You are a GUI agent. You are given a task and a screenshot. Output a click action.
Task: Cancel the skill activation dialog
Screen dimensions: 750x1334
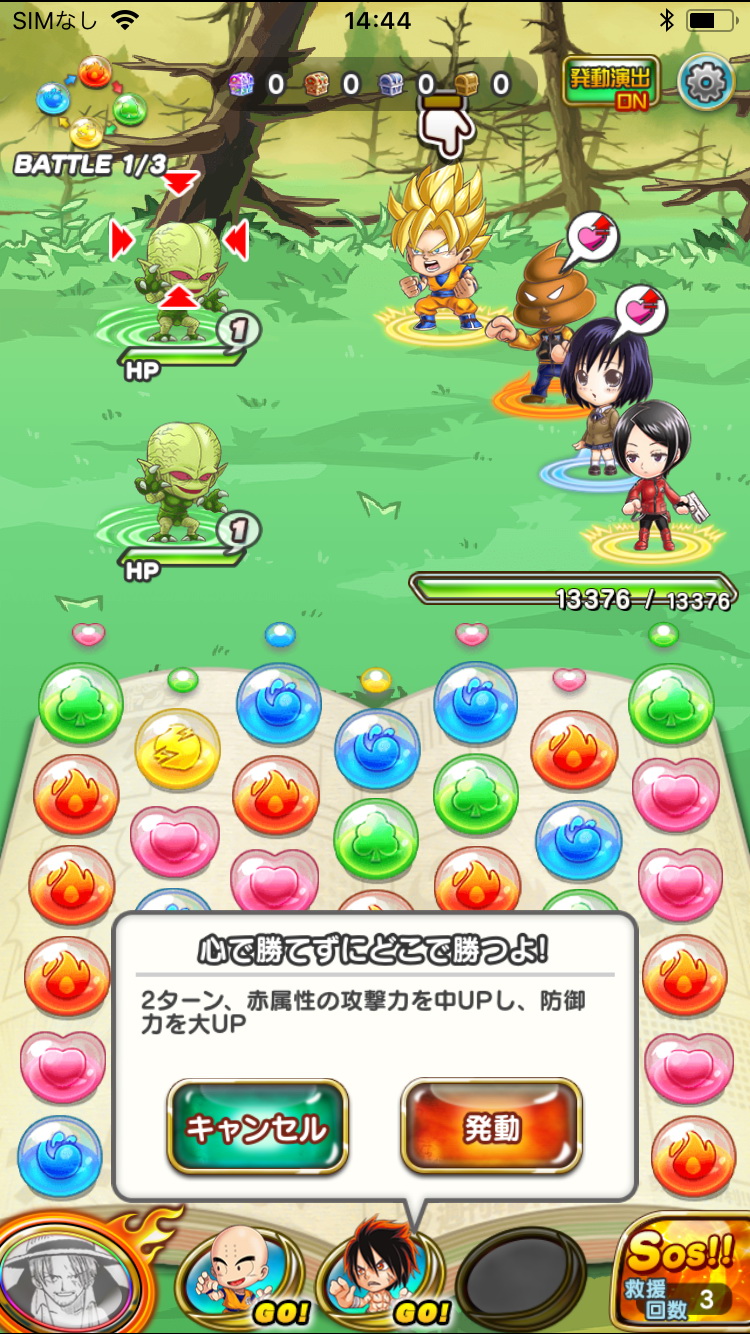click(257, 1127)
